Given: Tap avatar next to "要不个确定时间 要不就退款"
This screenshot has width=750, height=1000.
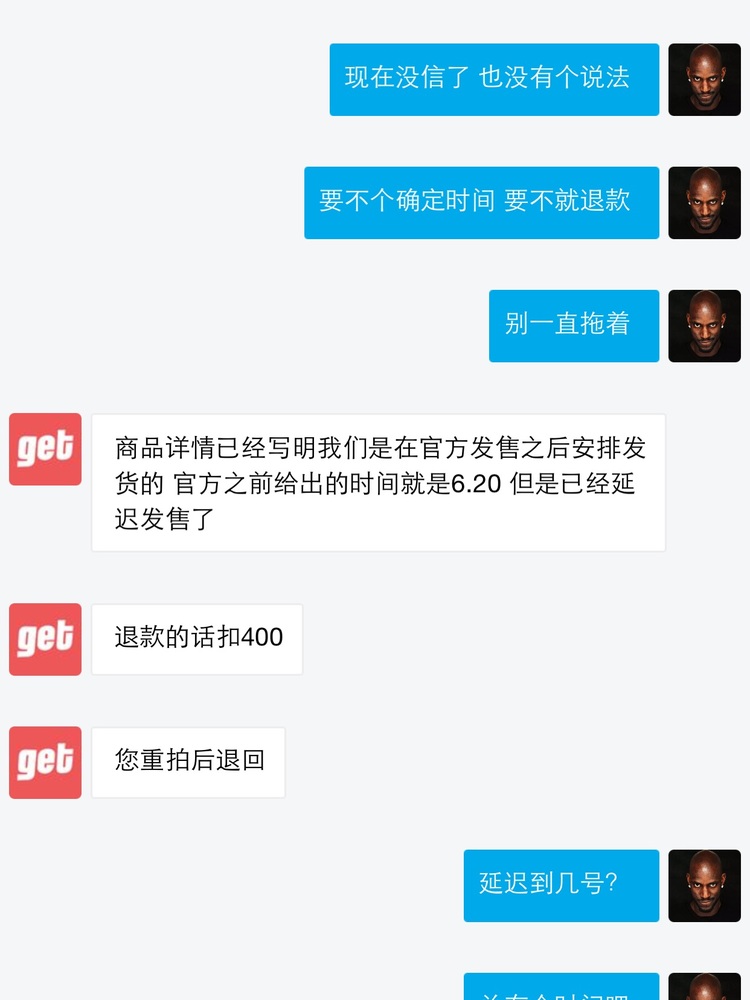Looking at the screenshot, I should tap(704, 203).
